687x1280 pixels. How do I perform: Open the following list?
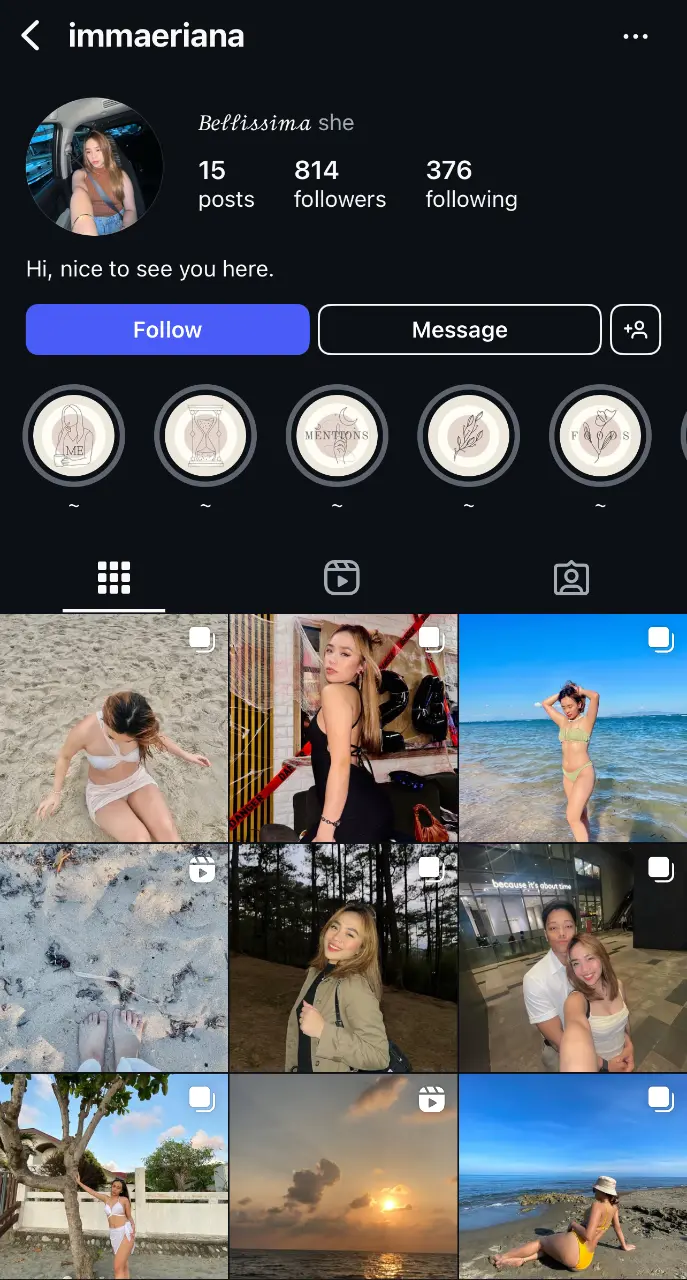pyautogui.click(x=471, y=184)
